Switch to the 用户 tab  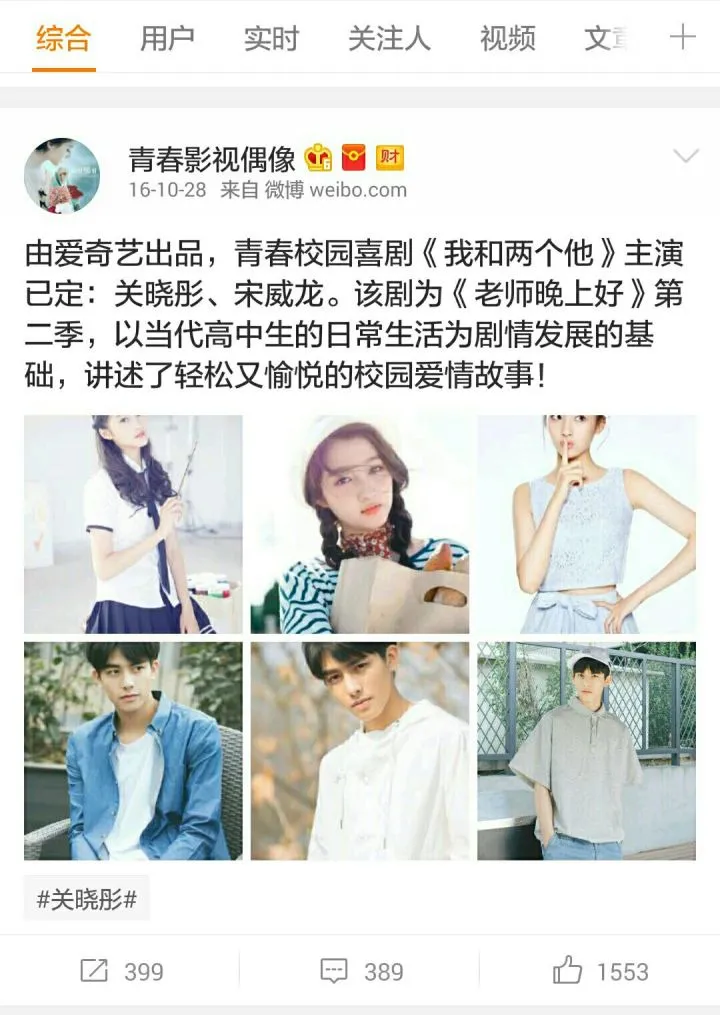tap(167, 39)
